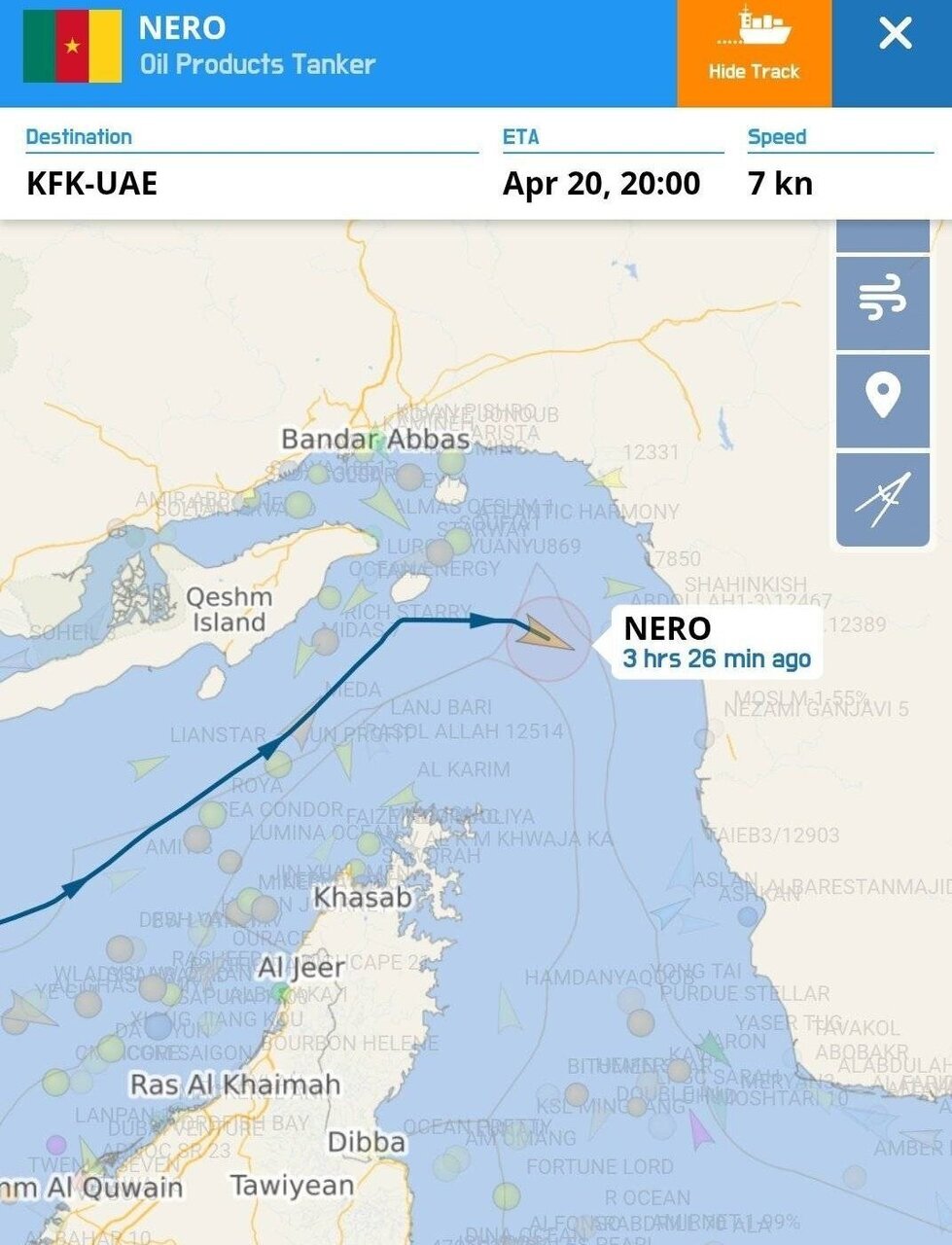Viewport: 952px width, 1245px height.
Task: Open the distance measuring compass tool
Action: (882, 498)
